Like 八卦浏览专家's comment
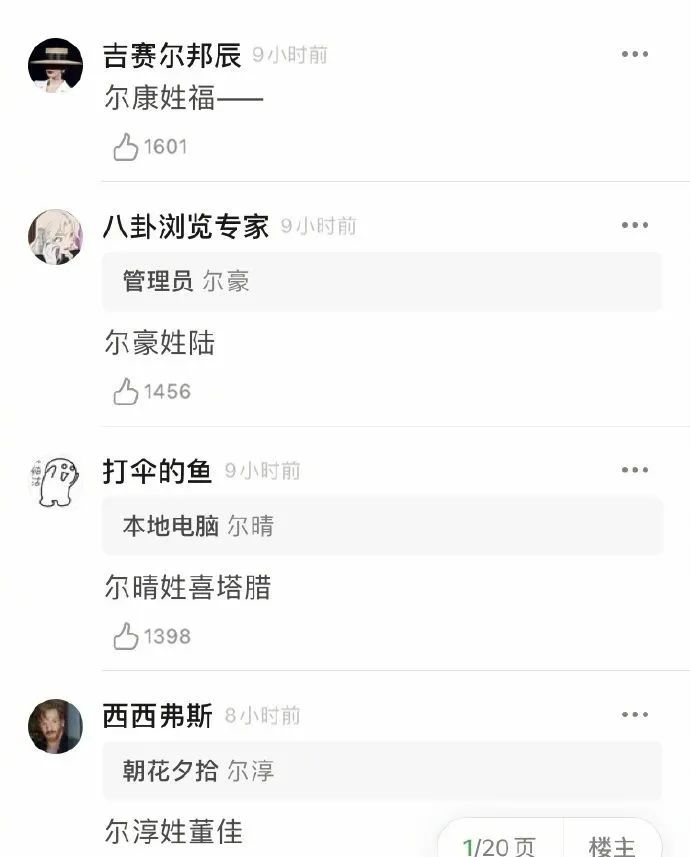Image resolution: width=690 pixels, height=857 pixels. tap(126, 392)
